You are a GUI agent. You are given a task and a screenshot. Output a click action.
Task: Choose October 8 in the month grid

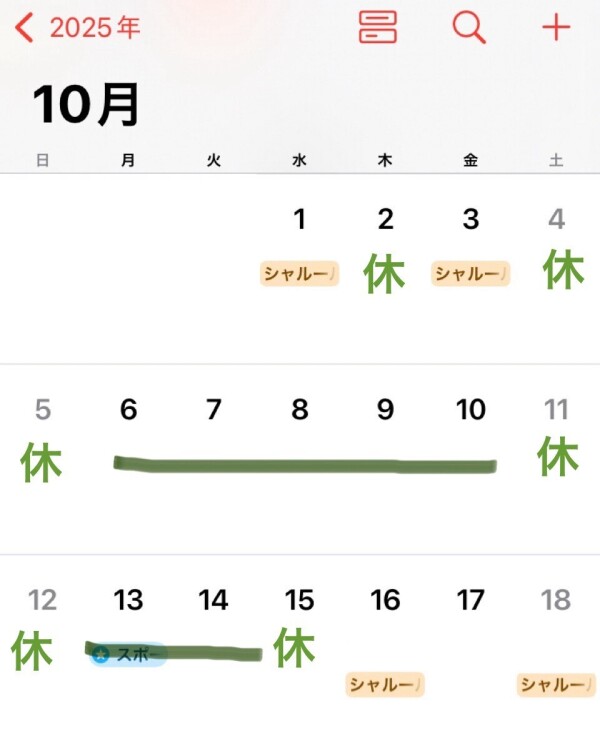point(299,410)
